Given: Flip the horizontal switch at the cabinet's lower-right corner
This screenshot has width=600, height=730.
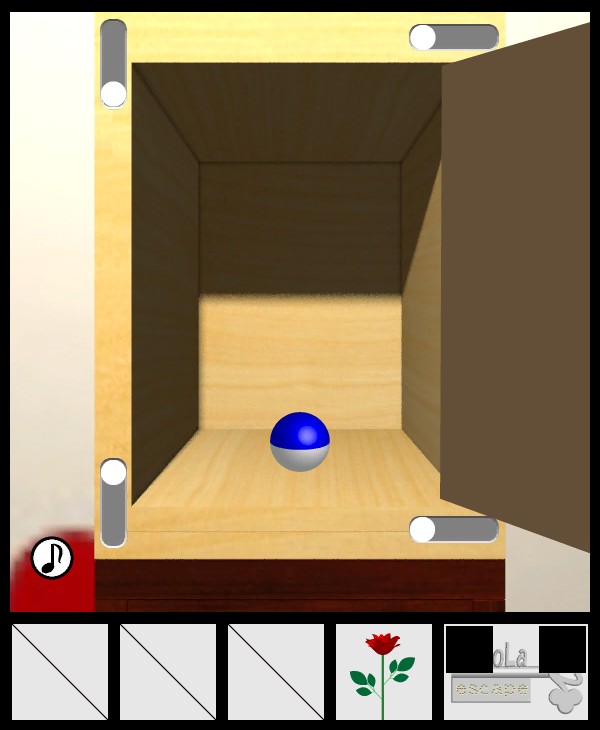Looking at the screenshot, I should 454,529.
